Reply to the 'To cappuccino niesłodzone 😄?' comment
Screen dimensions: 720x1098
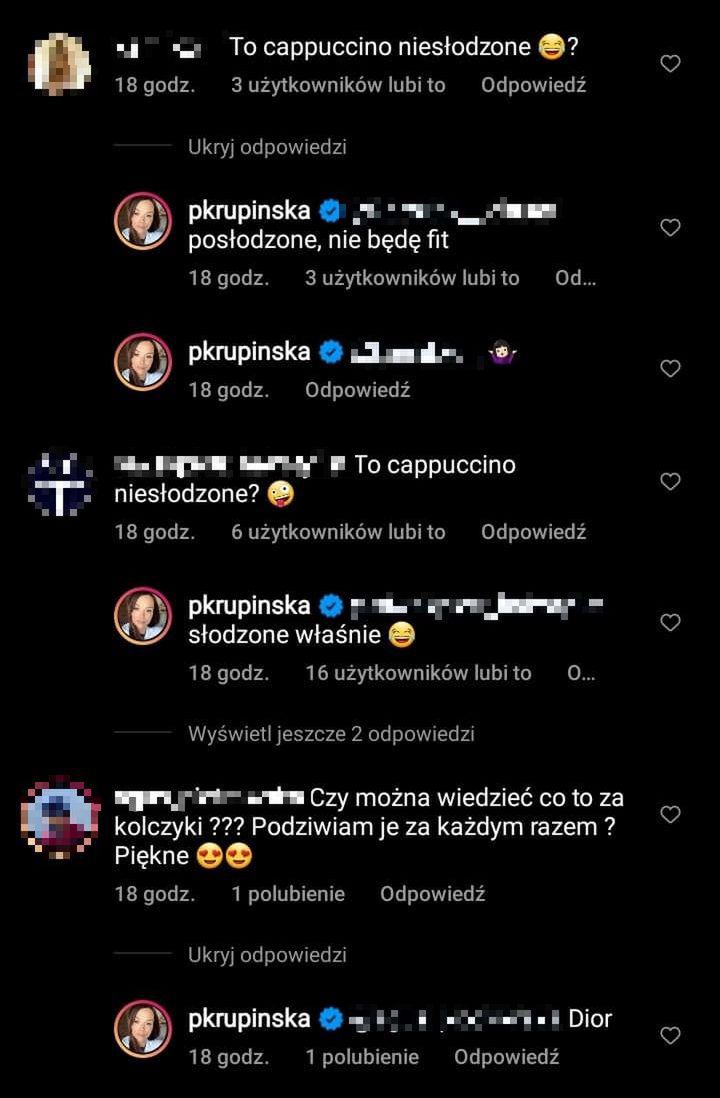pos(533,85)
